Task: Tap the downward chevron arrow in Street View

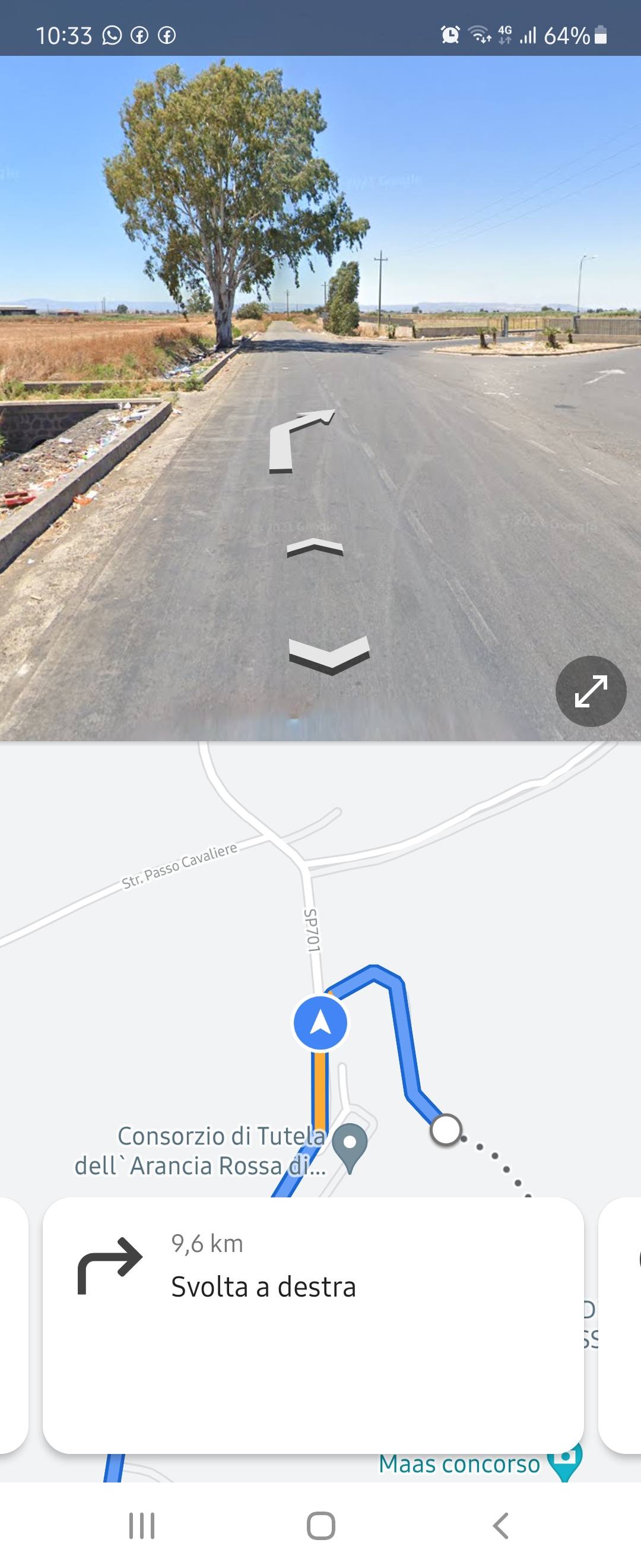Action: (329, 653)
